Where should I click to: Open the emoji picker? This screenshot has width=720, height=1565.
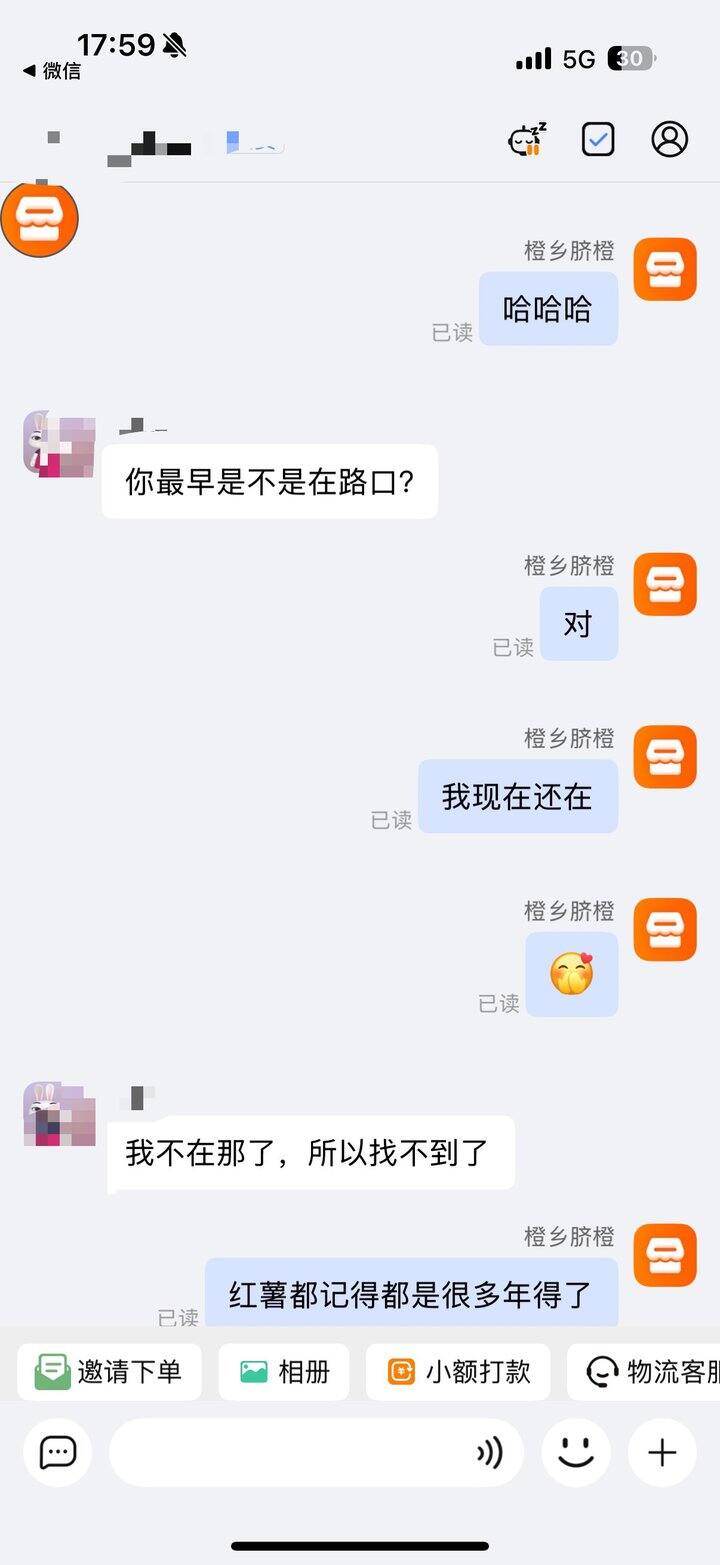click(x=576, y=1452)
